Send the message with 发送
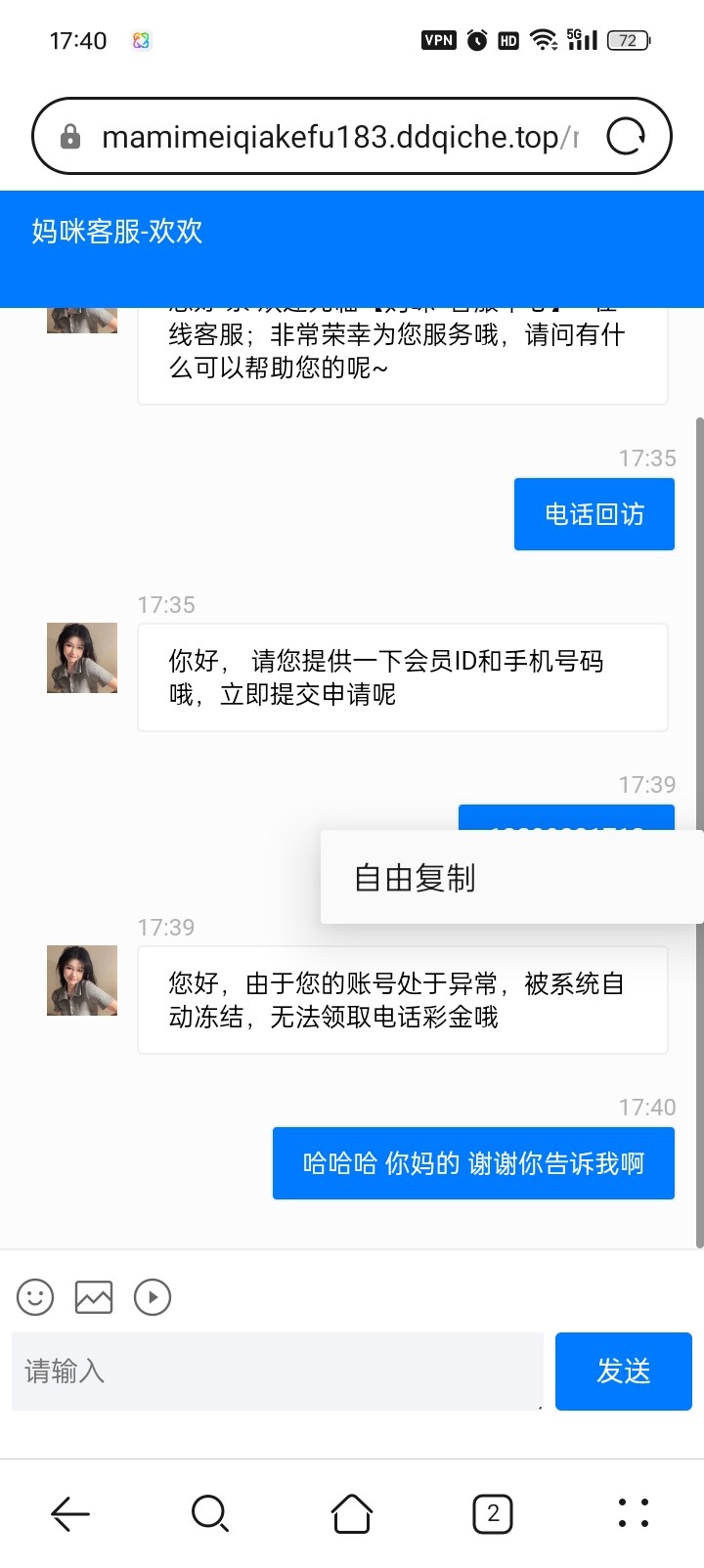 [623, 1372]
